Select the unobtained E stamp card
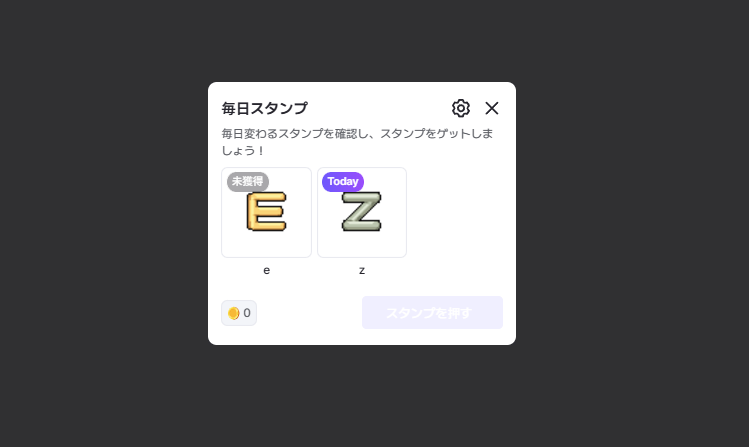Screen dimensions: 749x447 (266, 212)
